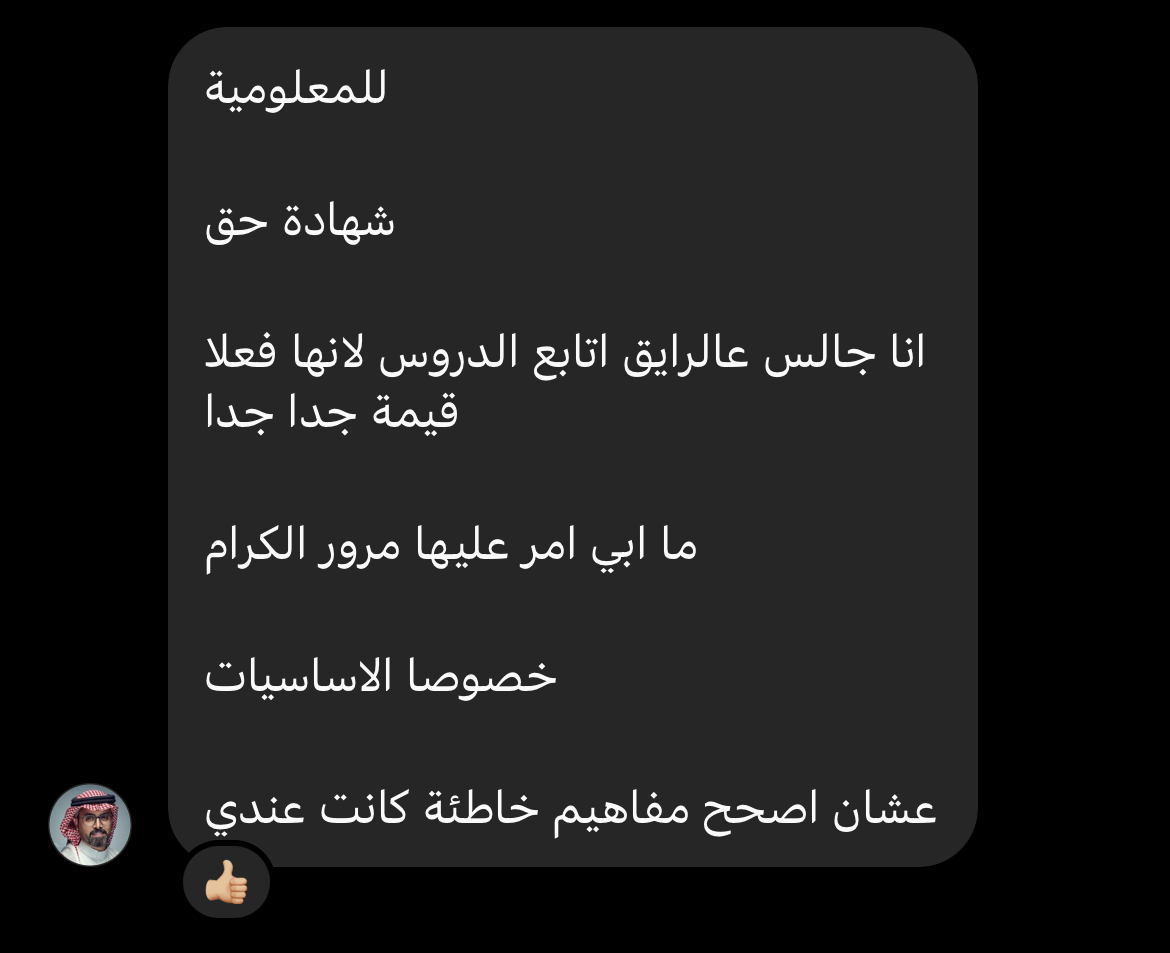Tap the thumbs-up reaction under the message
The height and width of the screenshot is (953, 1170).
tap(226, 883)
